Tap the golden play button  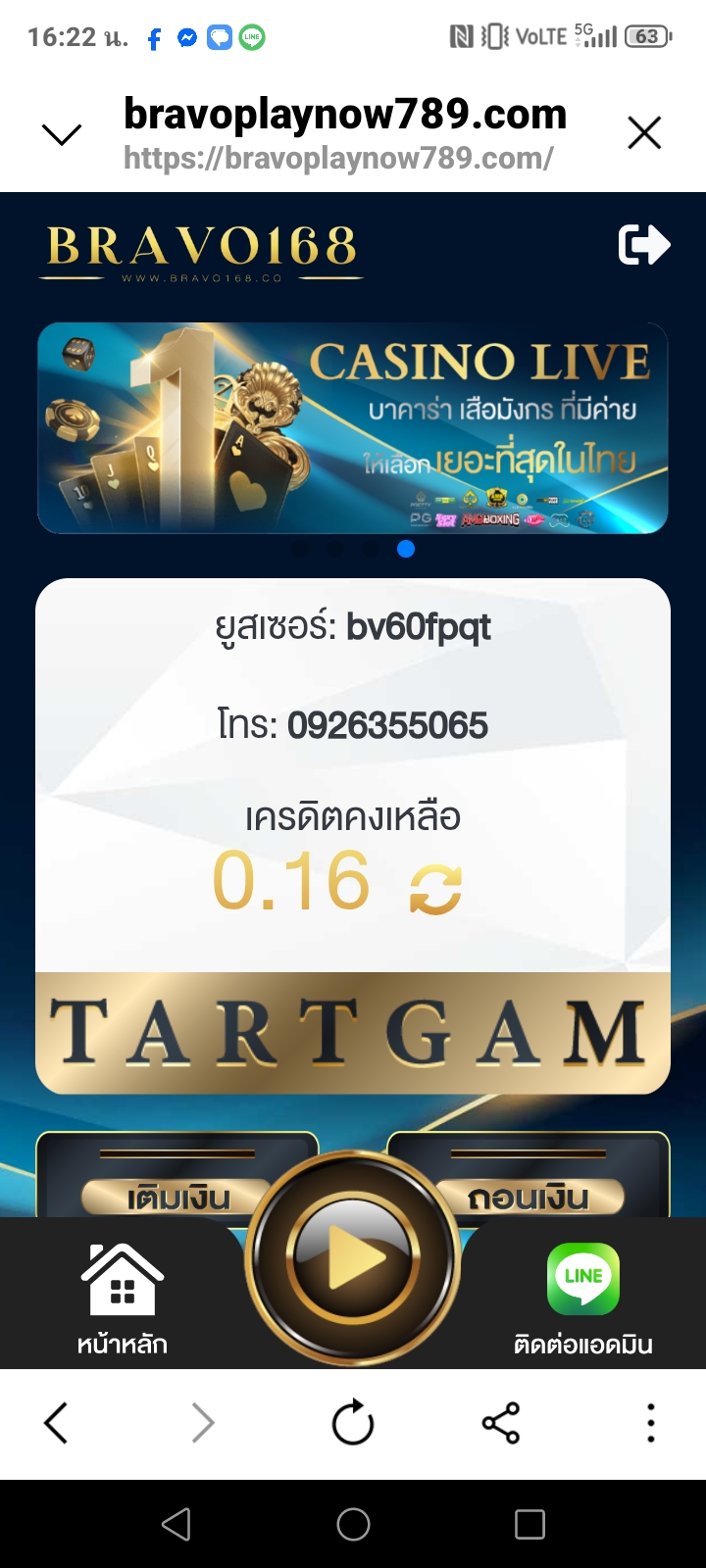click(x=353, y=1258)
